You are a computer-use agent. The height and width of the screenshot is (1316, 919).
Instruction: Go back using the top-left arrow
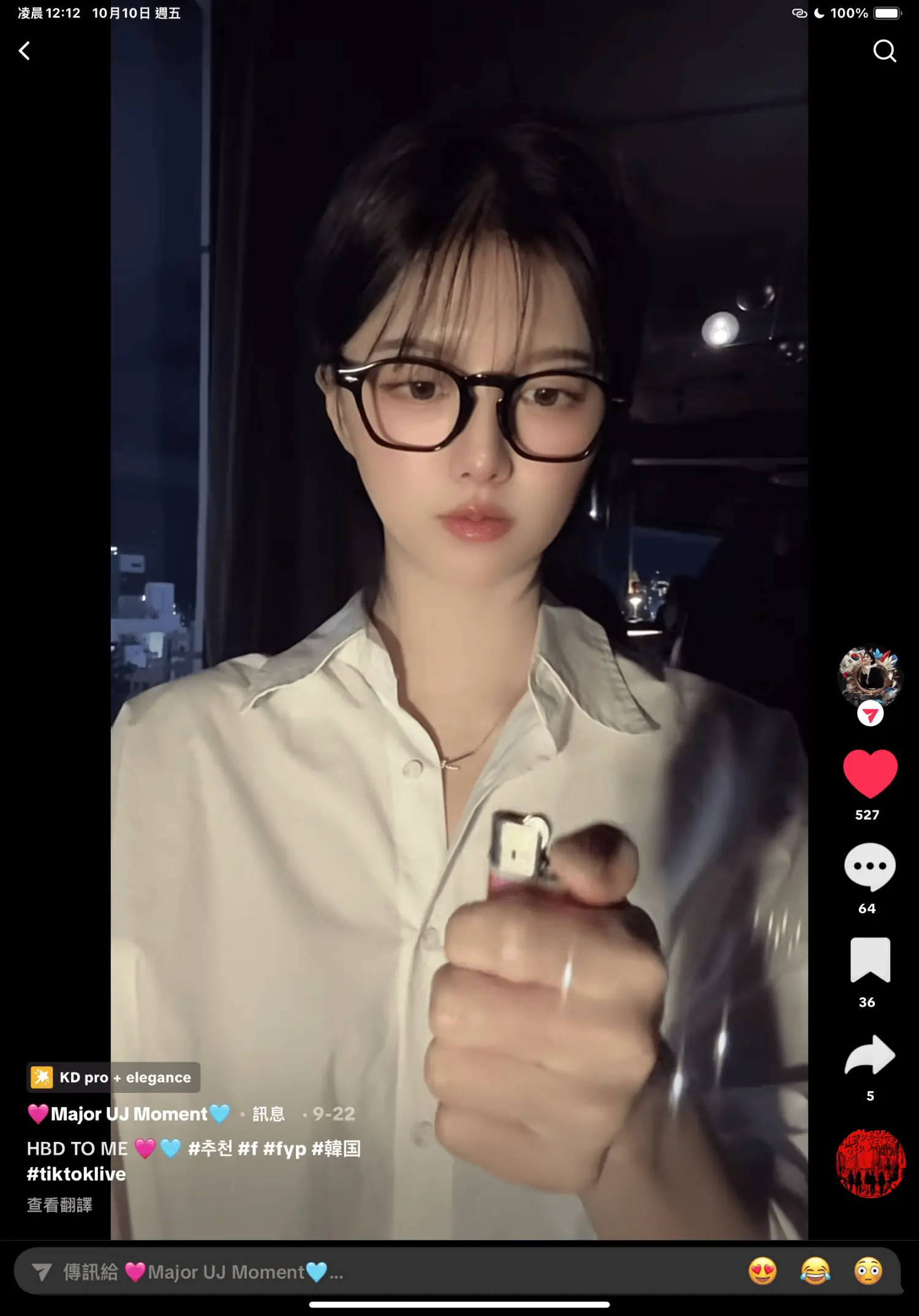tap(25, 51)
